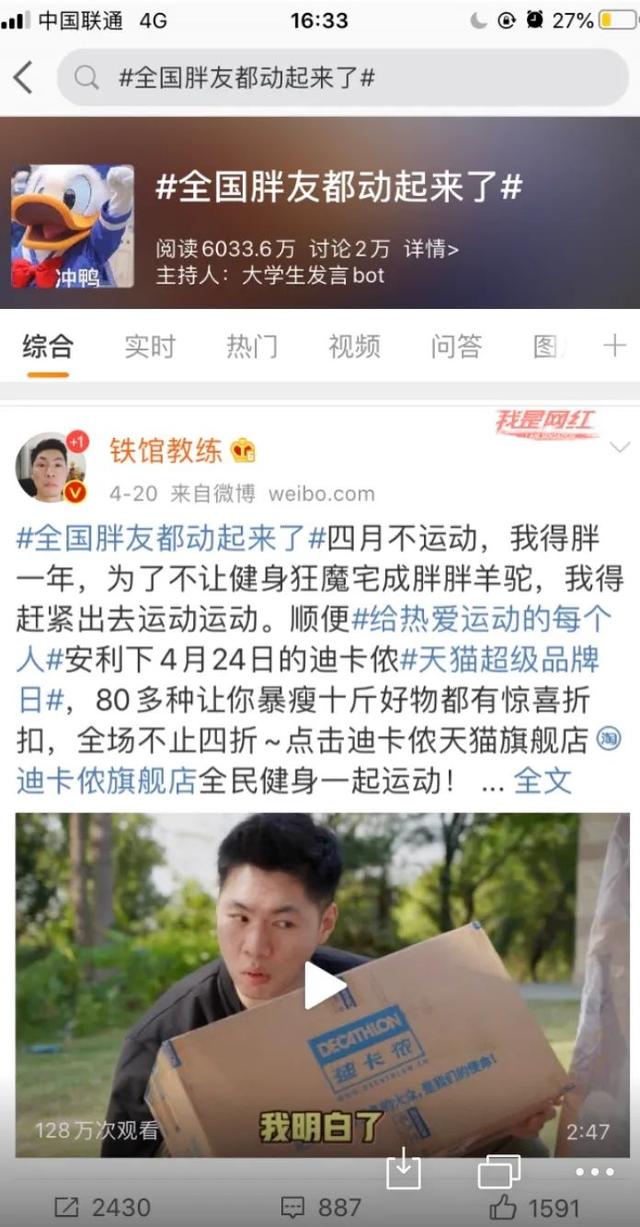Open topic details via 详情>

[431, 249]
